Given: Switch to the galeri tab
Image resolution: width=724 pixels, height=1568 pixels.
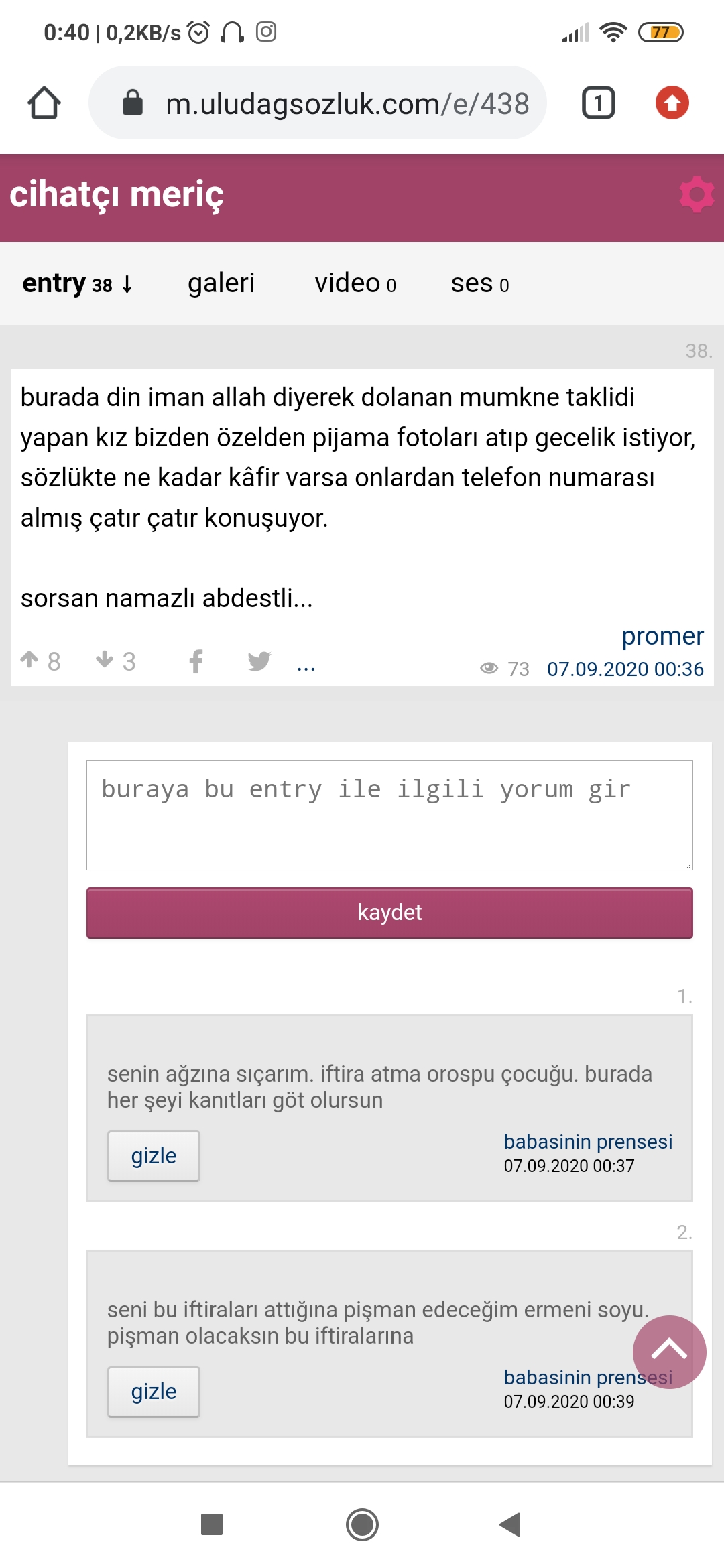Looking at the screenshot, I should pos(221,283).
